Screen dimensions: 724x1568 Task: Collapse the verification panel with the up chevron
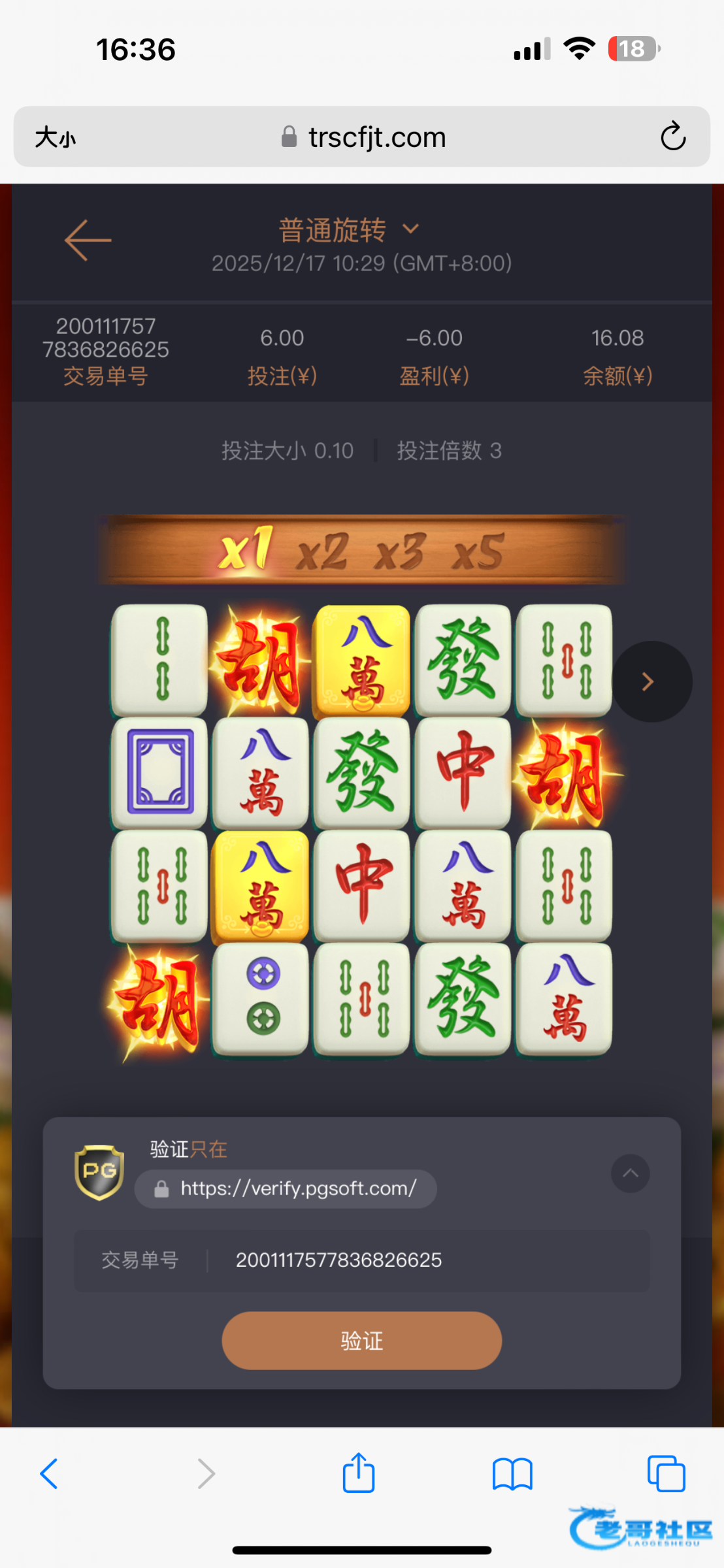coord(630,1173)
